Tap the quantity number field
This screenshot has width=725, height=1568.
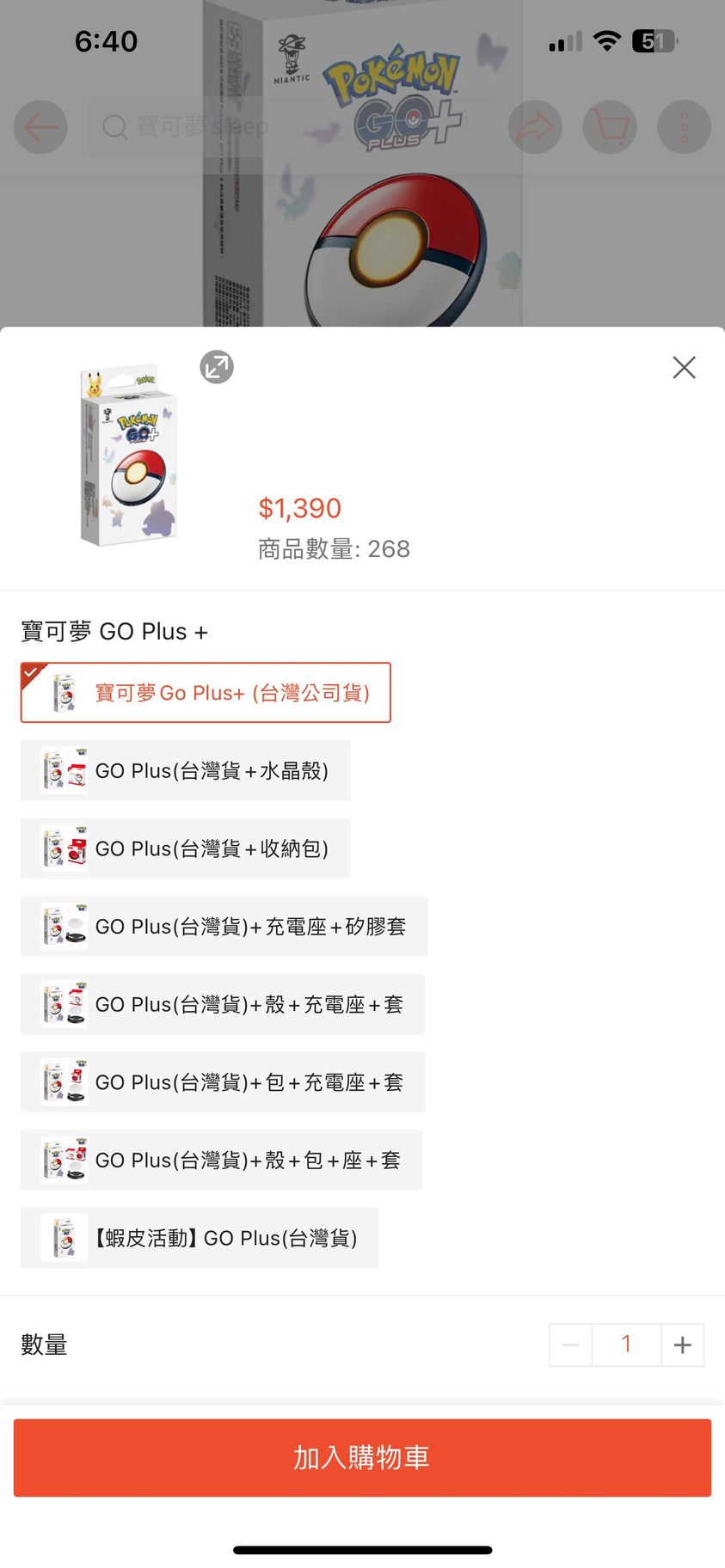(x=626, y=1345)
